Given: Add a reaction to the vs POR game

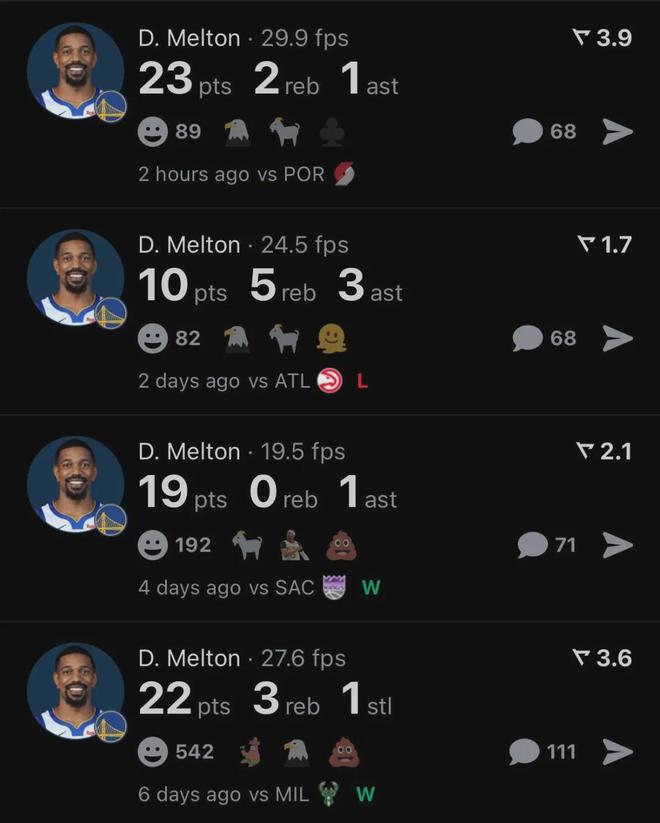Looking at the screenshot, I should tap(153, 132).
